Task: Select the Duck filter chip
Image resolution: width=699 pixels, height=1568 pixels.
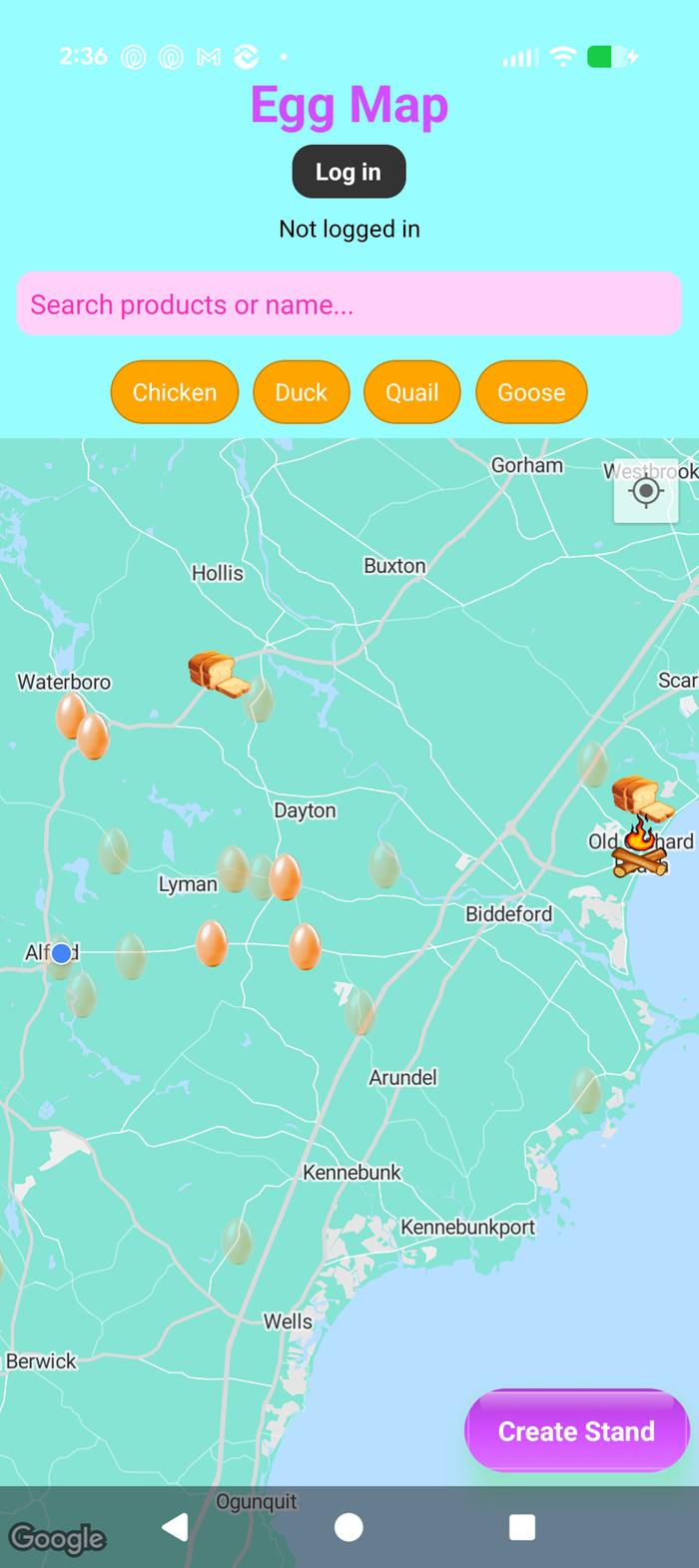Action: point(302,392)
